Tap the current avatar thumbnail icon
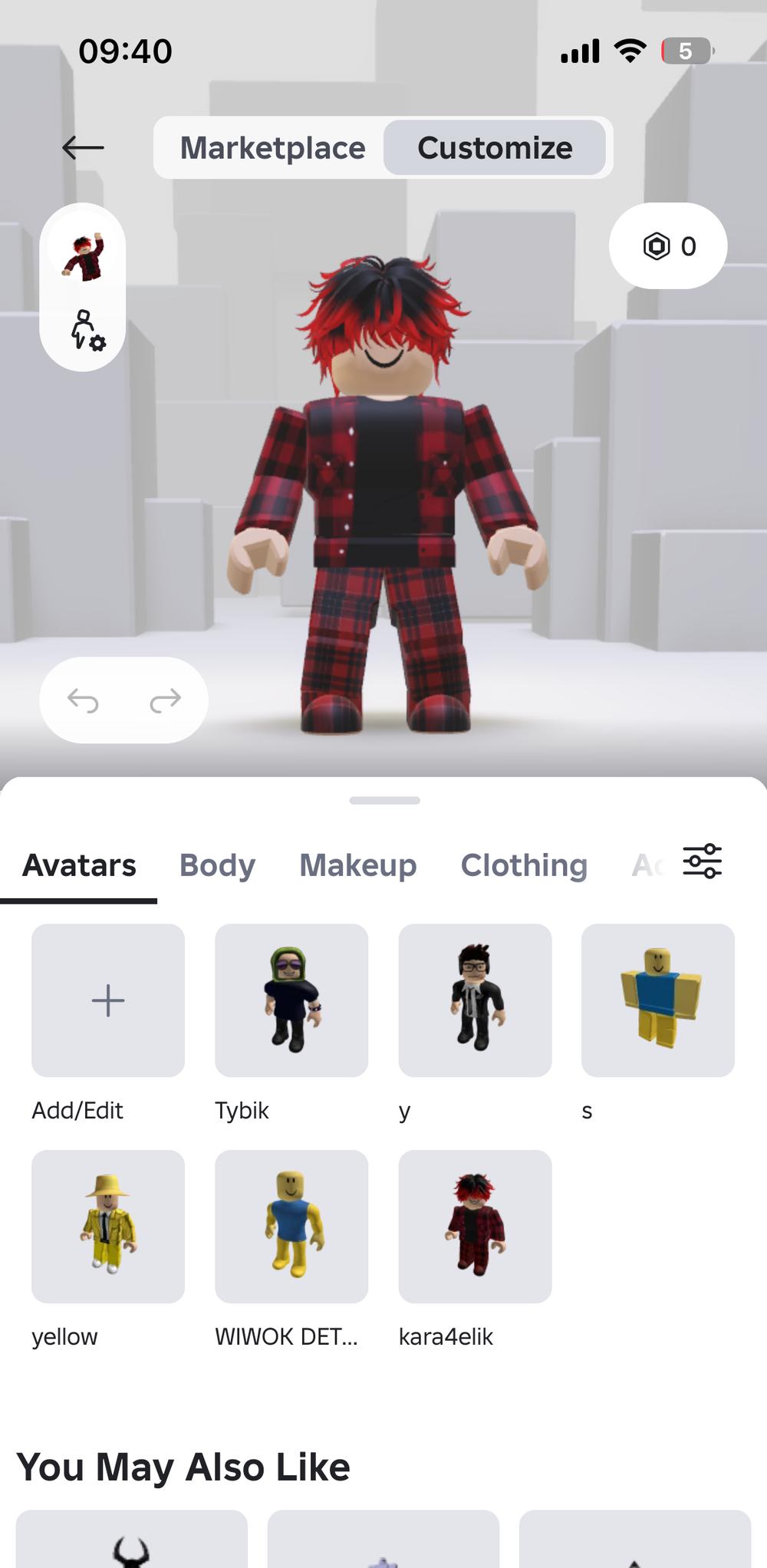Screen dimensions: 767x1568 tap(83, 255)
